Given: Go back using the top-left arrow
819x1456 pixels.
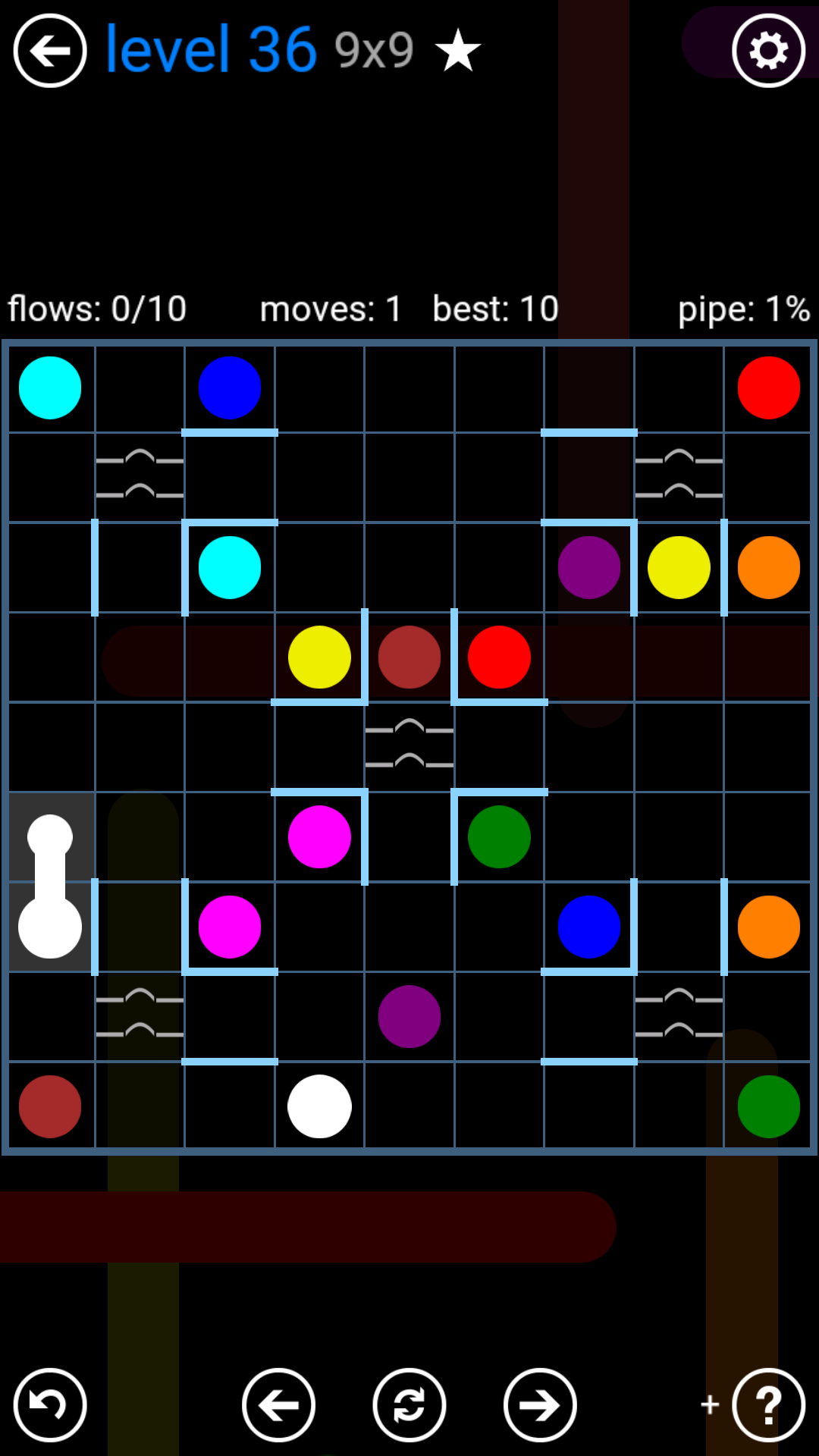Looking at the screenshot, I should (50, 51).
